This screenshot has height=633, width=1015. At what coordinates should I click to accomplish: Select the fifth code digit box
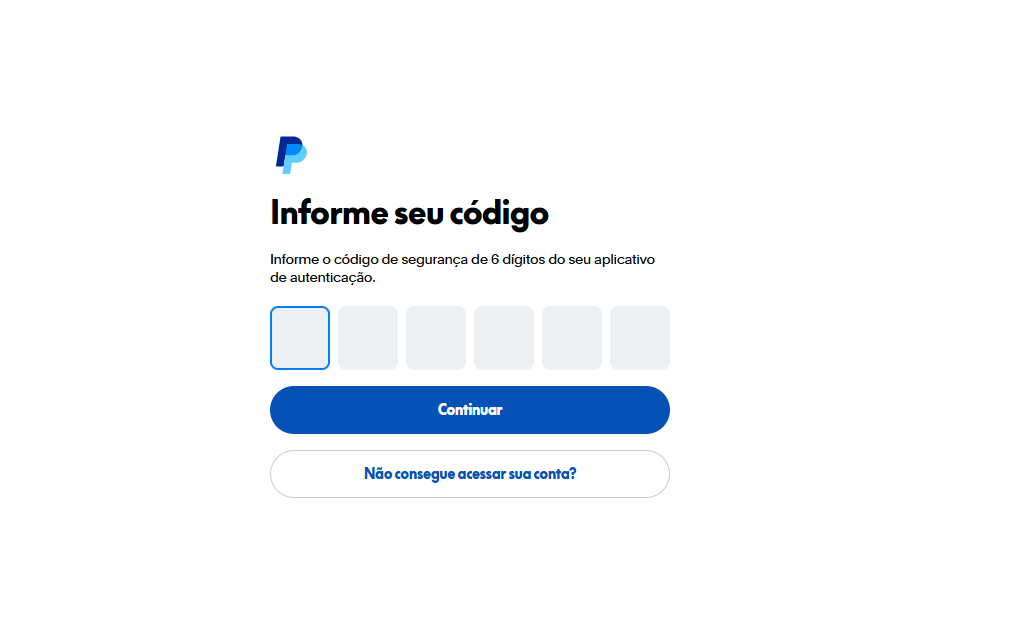[572, 338]
